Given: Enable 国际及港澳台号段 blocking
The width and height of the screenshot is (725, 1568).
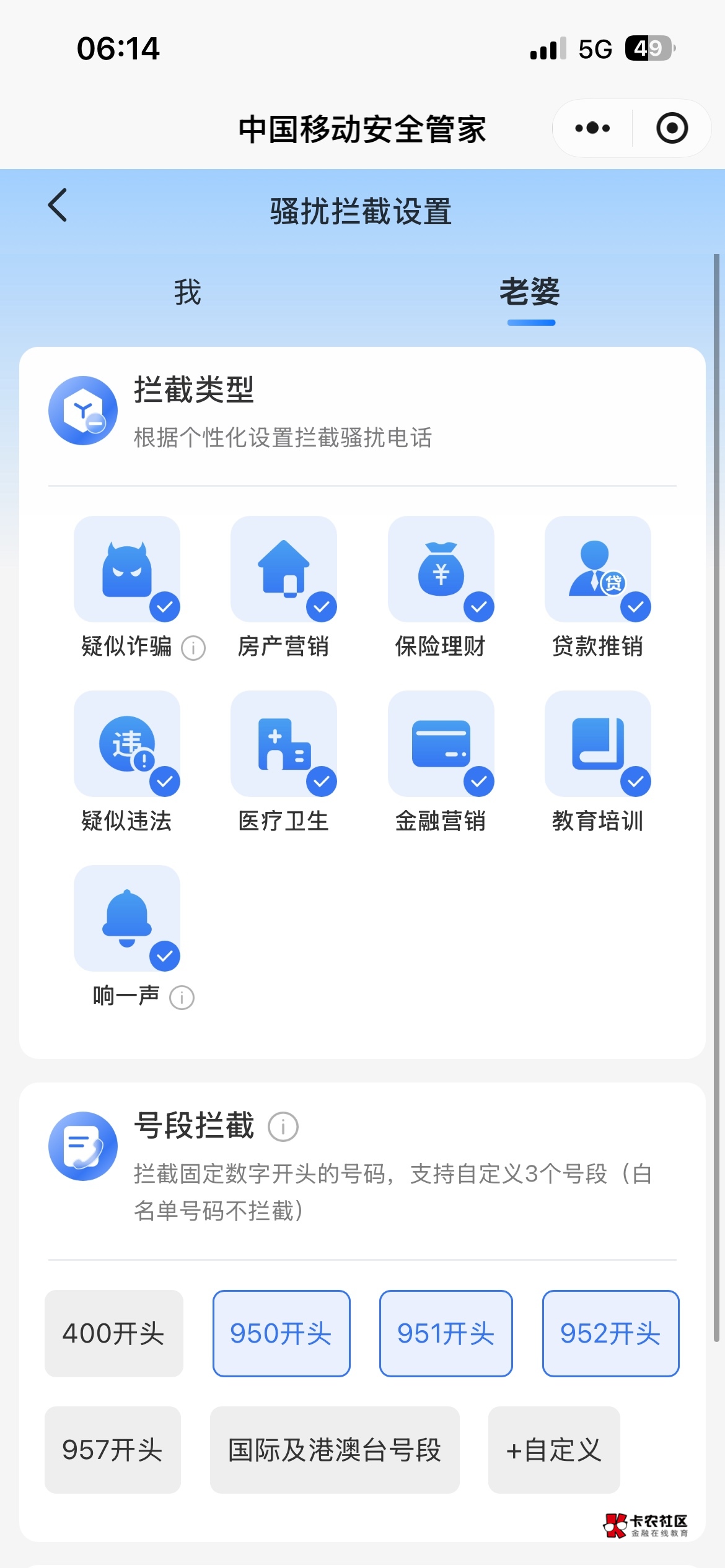Looking at the screenshot, I should tap(335, 1450).
